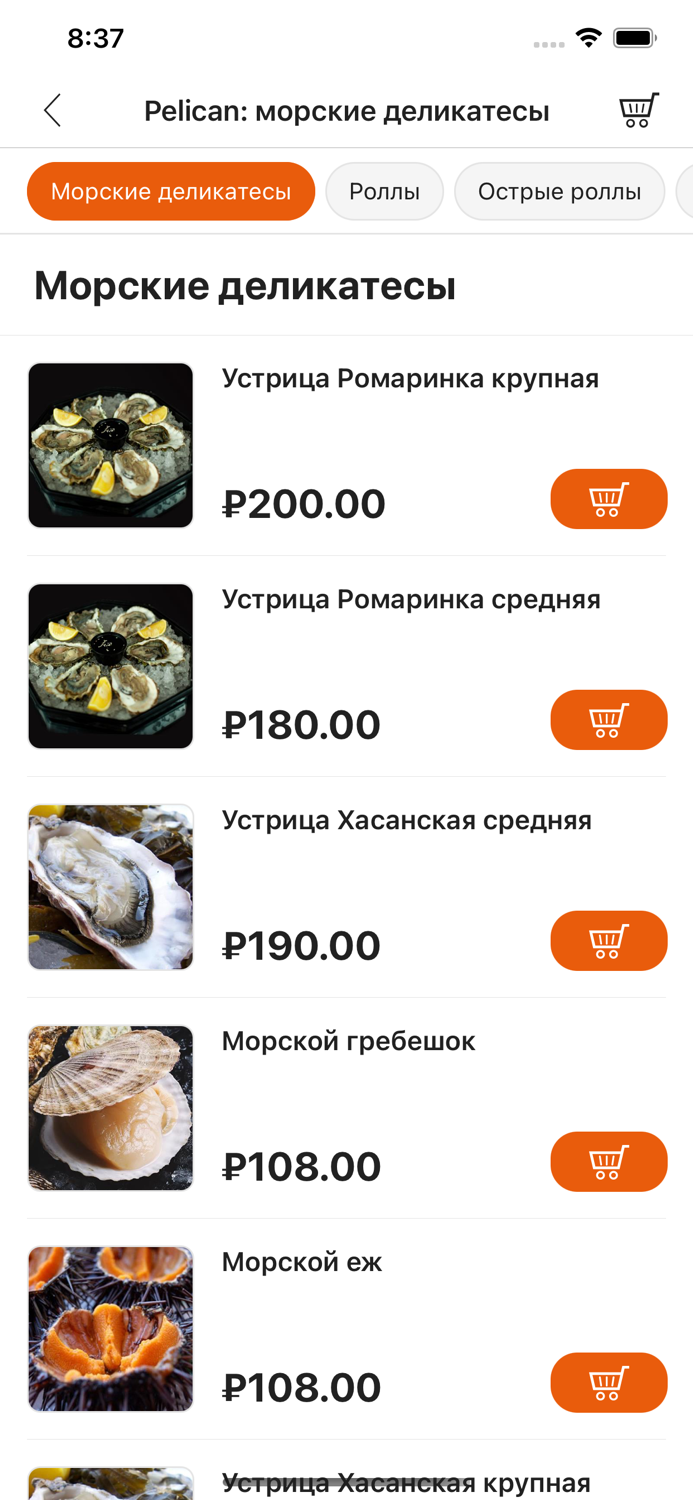693x1500 pixels.
Task: Add Устрица Ромаринка средняя to cart
Action: pos(608,720)
